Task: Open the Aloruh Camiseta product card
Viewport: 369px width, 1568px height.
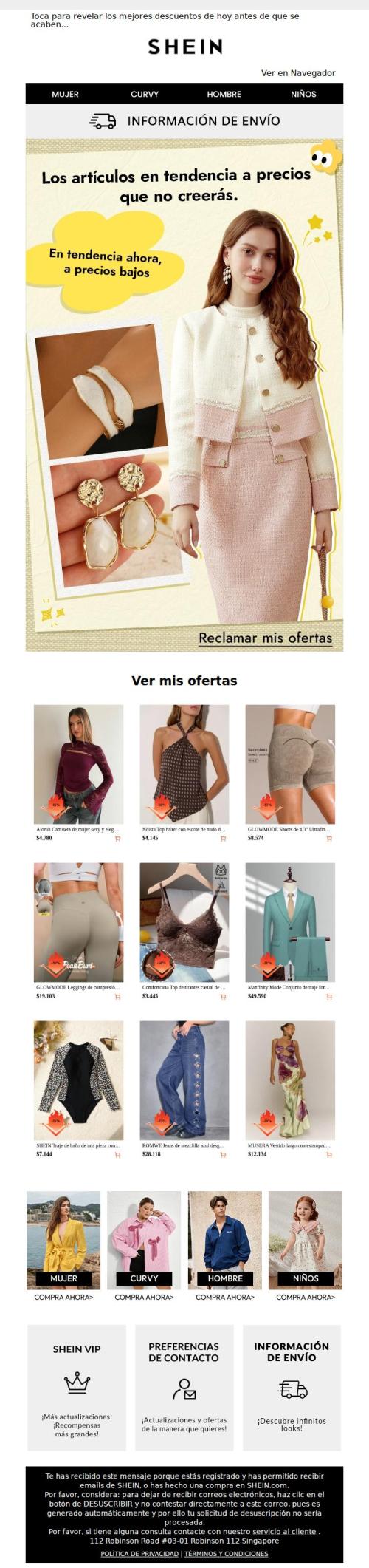Action: pos(78,773)
